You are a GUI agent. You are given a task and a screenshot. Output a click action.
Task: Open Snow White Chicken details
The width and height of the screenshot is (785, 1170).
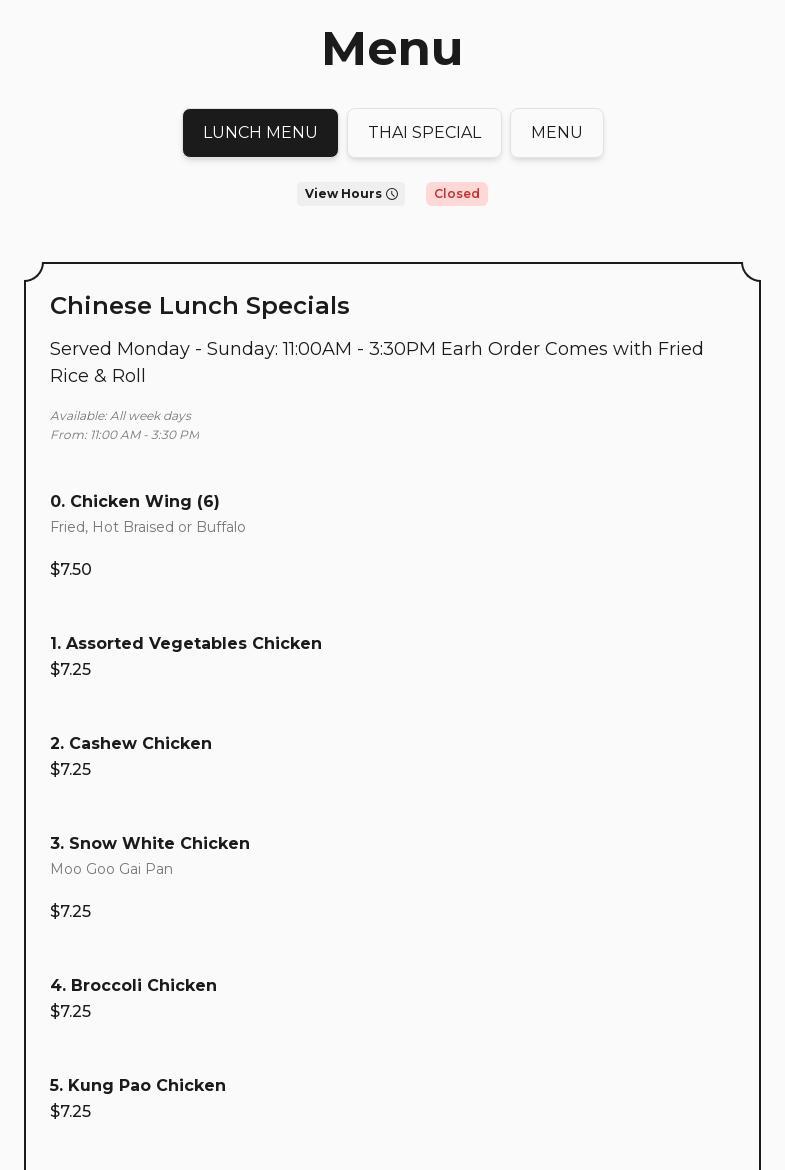pos(150,844)
